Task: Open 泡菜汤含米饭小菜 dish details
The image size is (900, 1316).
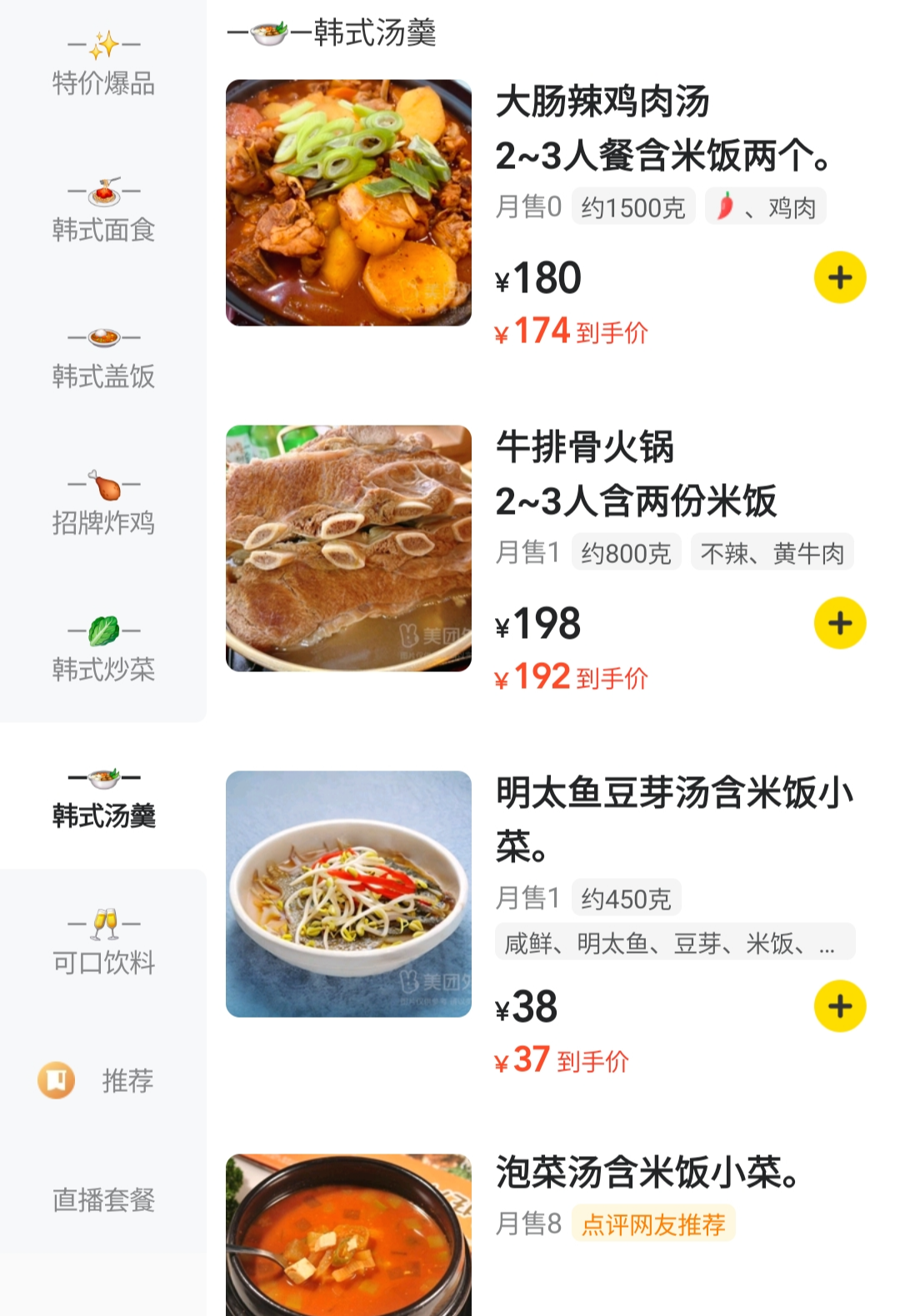Action: click(x=647, y=1173)
